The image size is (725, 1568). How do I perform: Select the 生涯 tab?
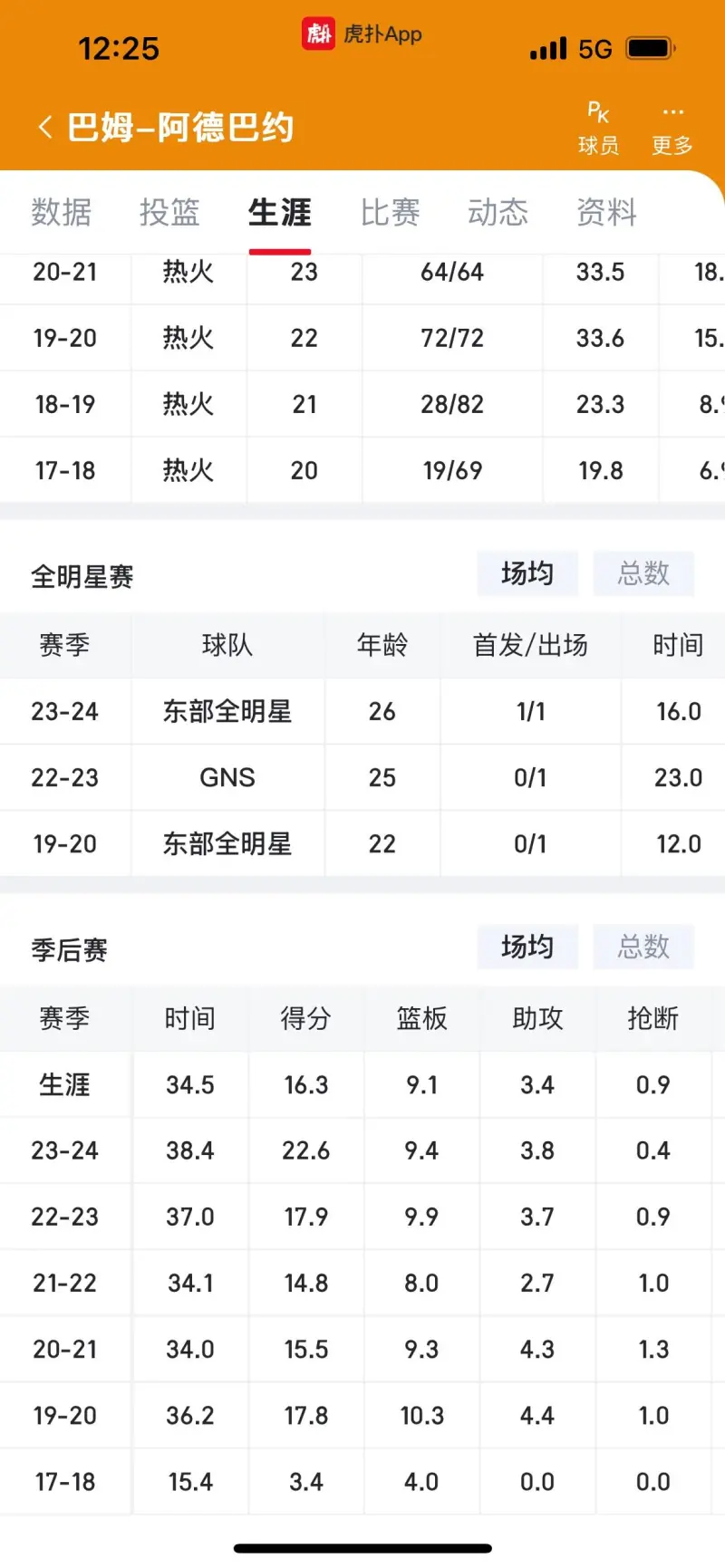pos(280,213)
